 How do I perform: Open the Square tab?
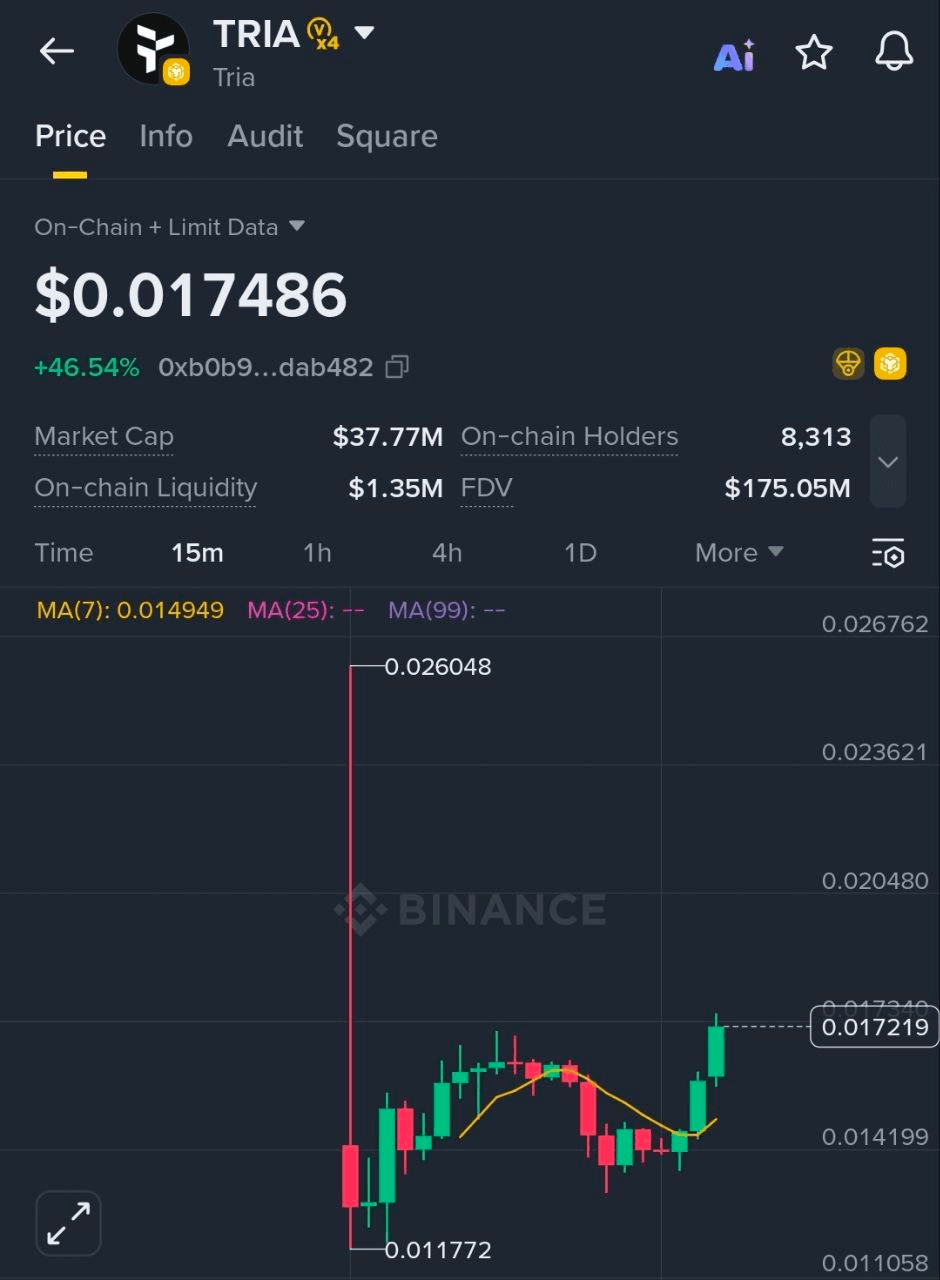387,137
